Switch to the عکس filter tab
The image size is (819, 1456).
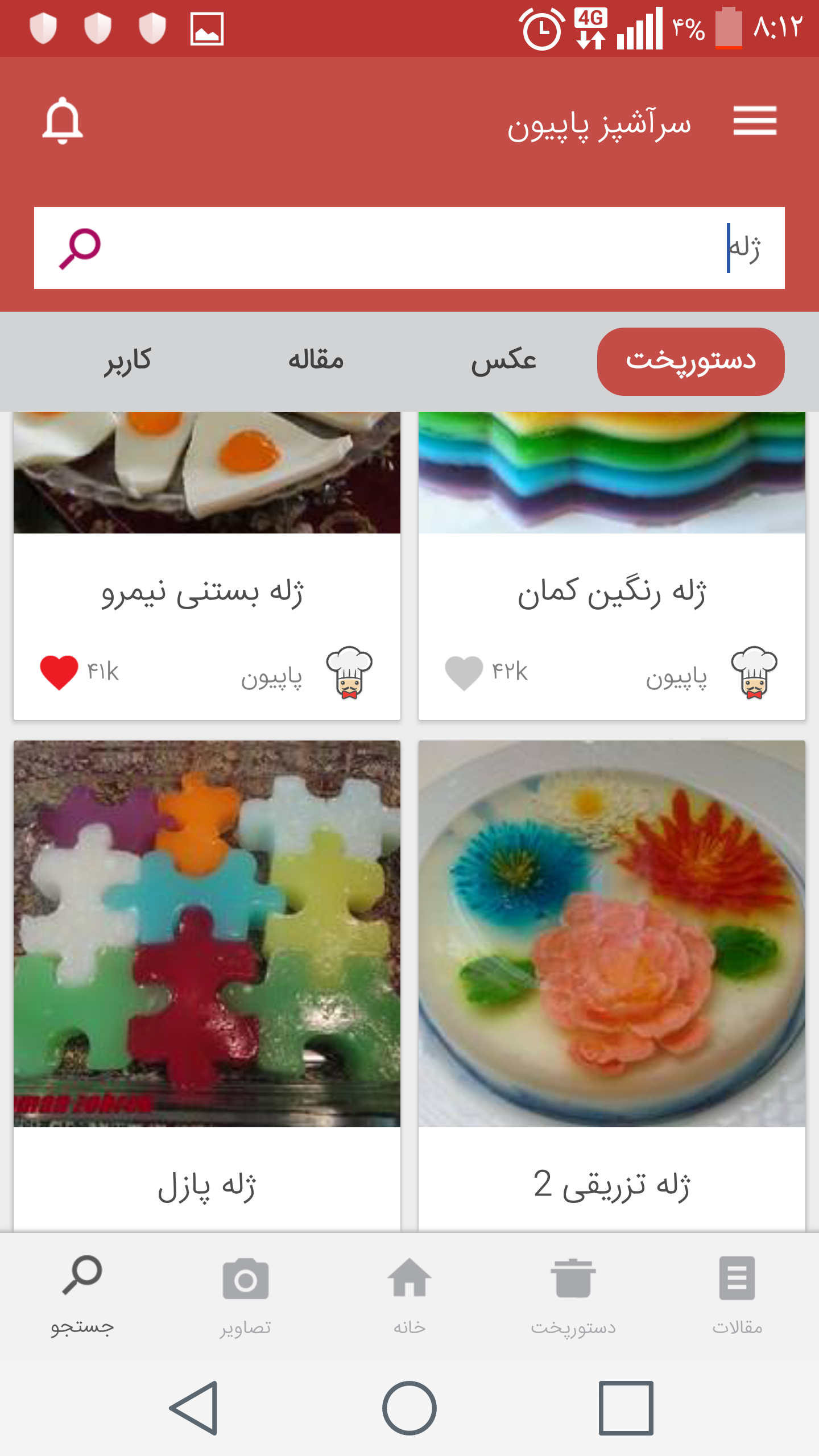503,361
